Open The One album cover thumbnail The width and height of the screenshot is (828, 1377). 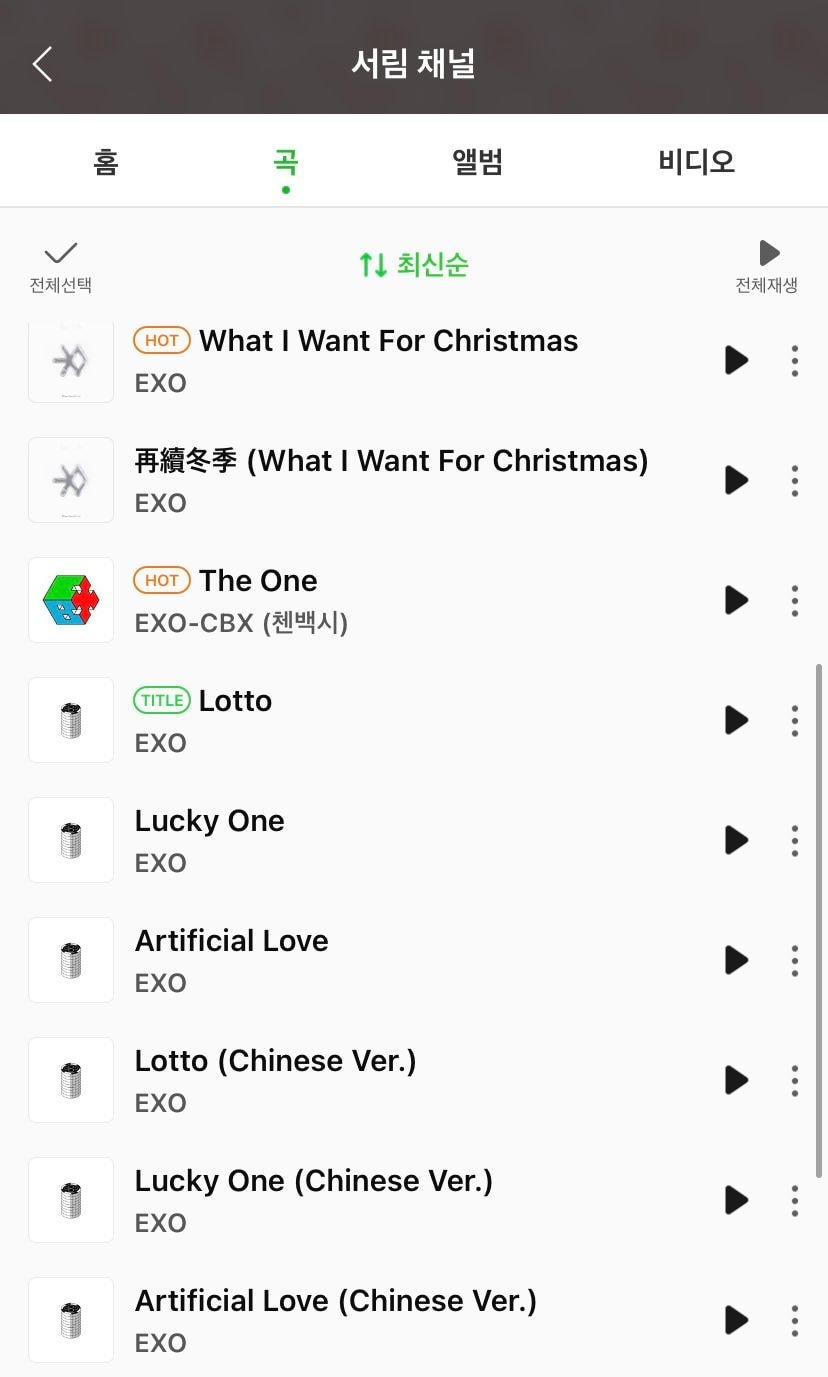coord(71,600)
